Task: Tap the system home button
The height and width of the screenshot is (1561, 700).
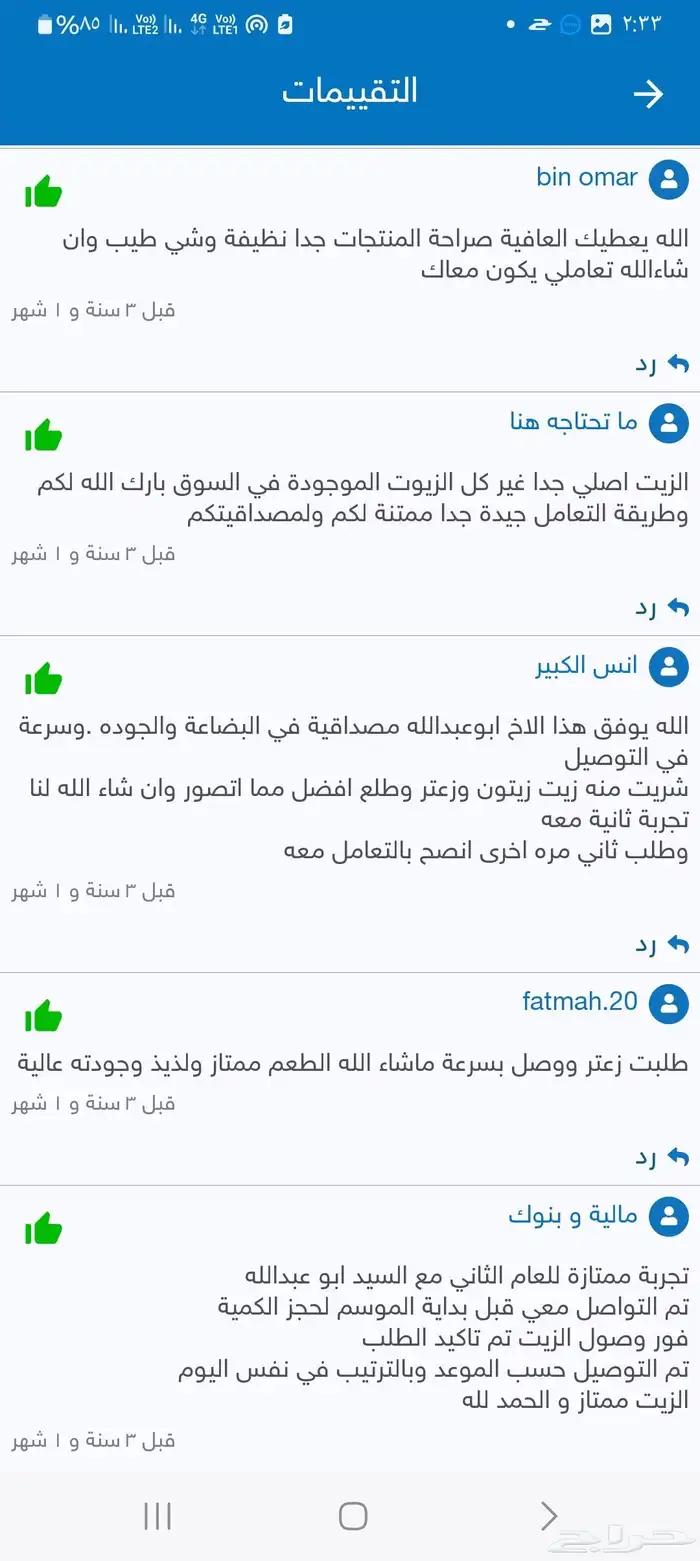Action: pos(353,1516)
